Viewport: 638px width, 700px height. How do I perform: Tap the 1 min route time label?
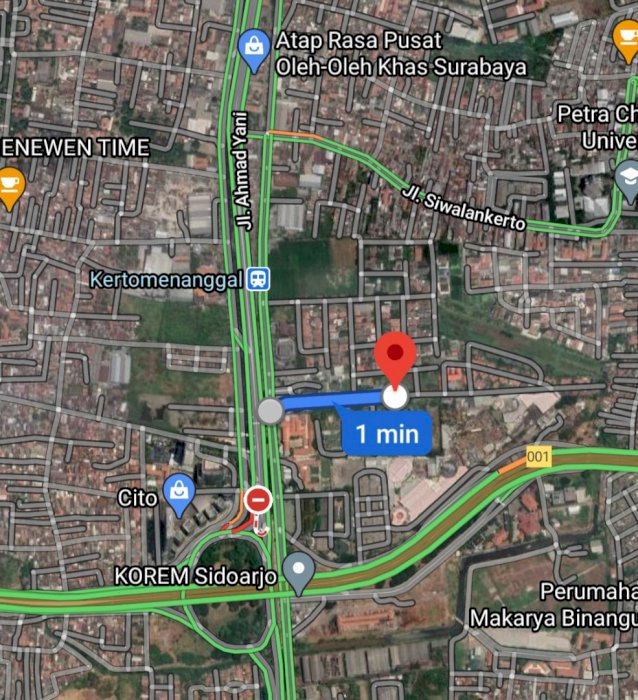[x=387, y=435]
